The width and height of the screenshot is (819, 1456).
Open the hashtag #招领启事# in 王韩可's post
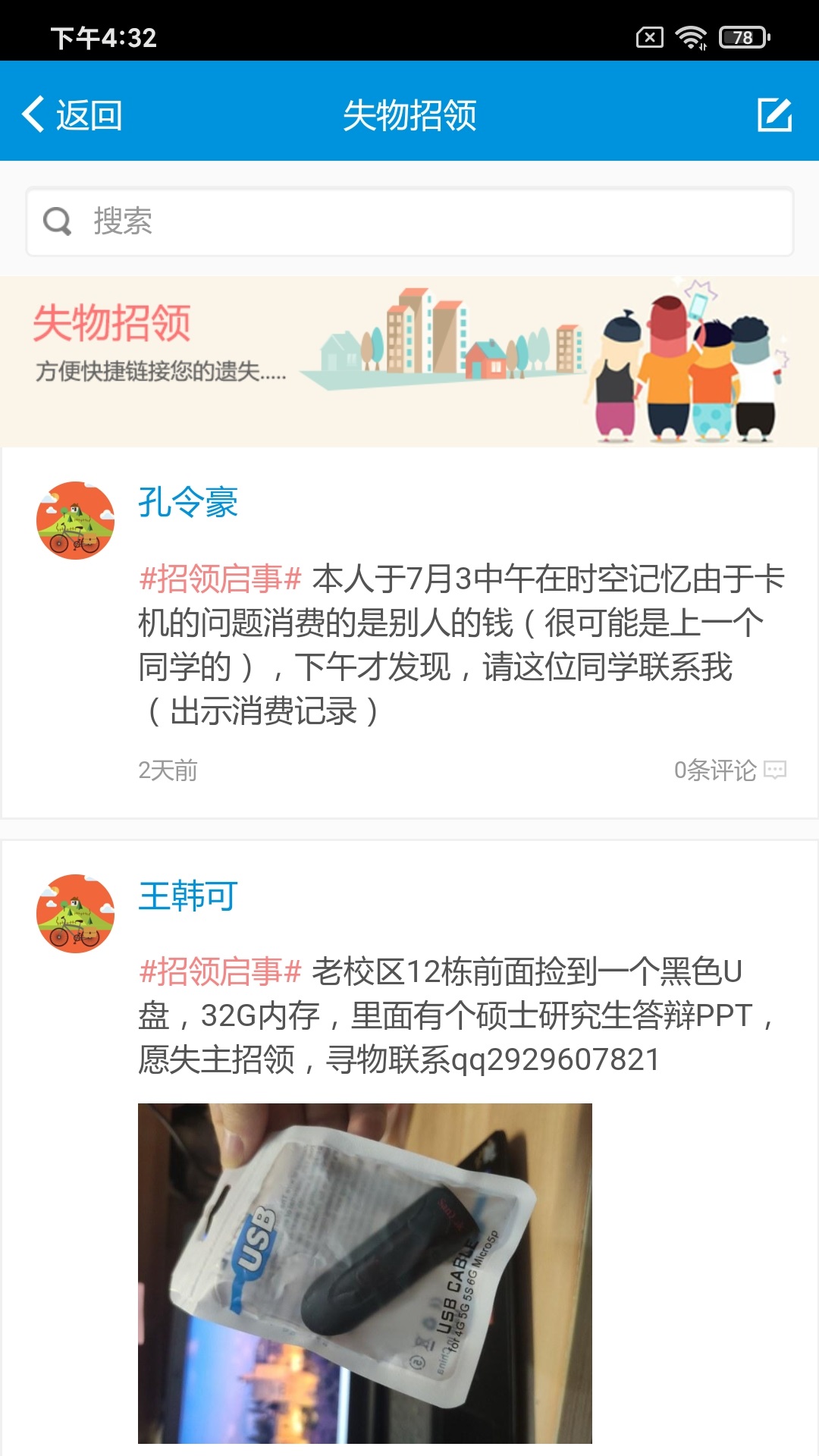[220, 971]
